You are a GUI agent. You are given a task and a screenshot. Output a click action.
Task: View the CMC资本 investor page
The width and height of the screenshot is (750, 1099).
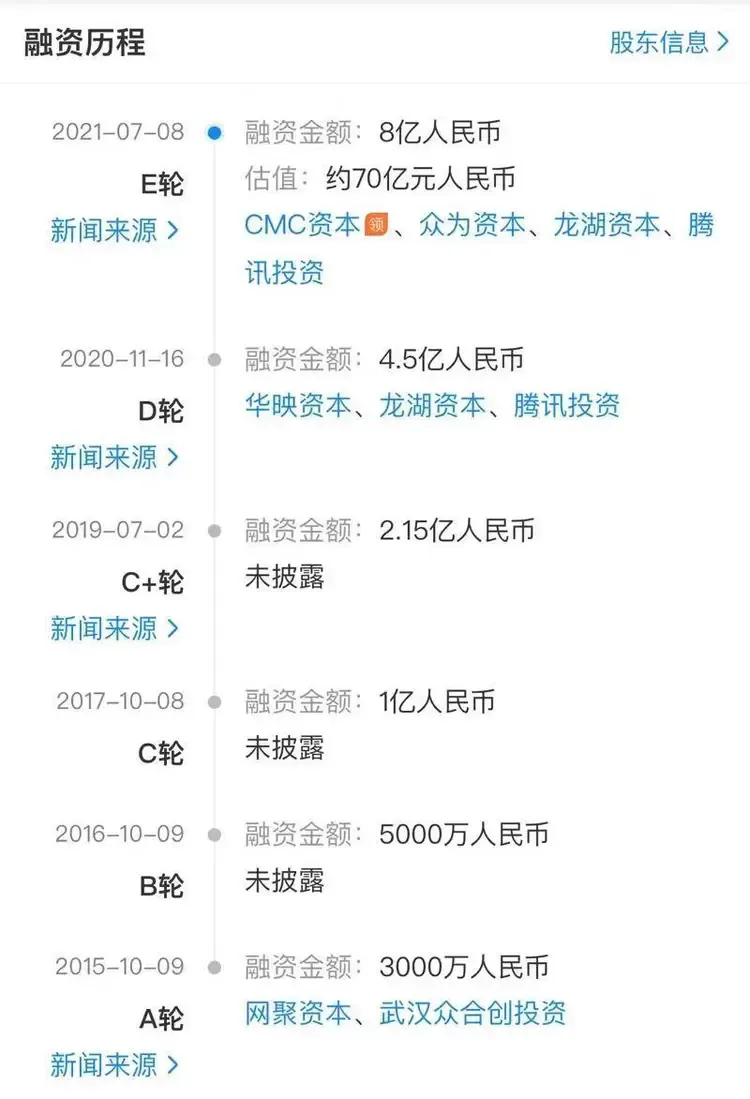coord(302,225)
